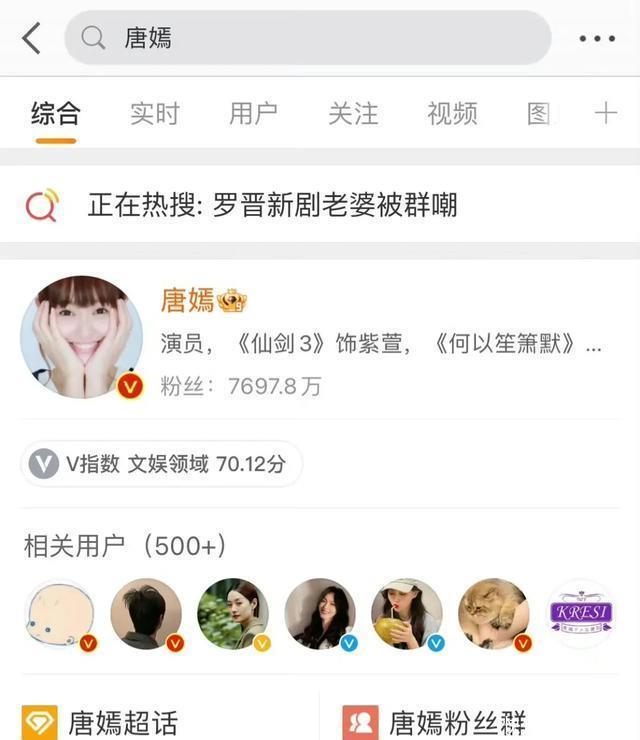The width and height of the screenshot is (640, 740).
Task: Open the 唐嫣粉丝群 fan group
Action: point(455,722)
